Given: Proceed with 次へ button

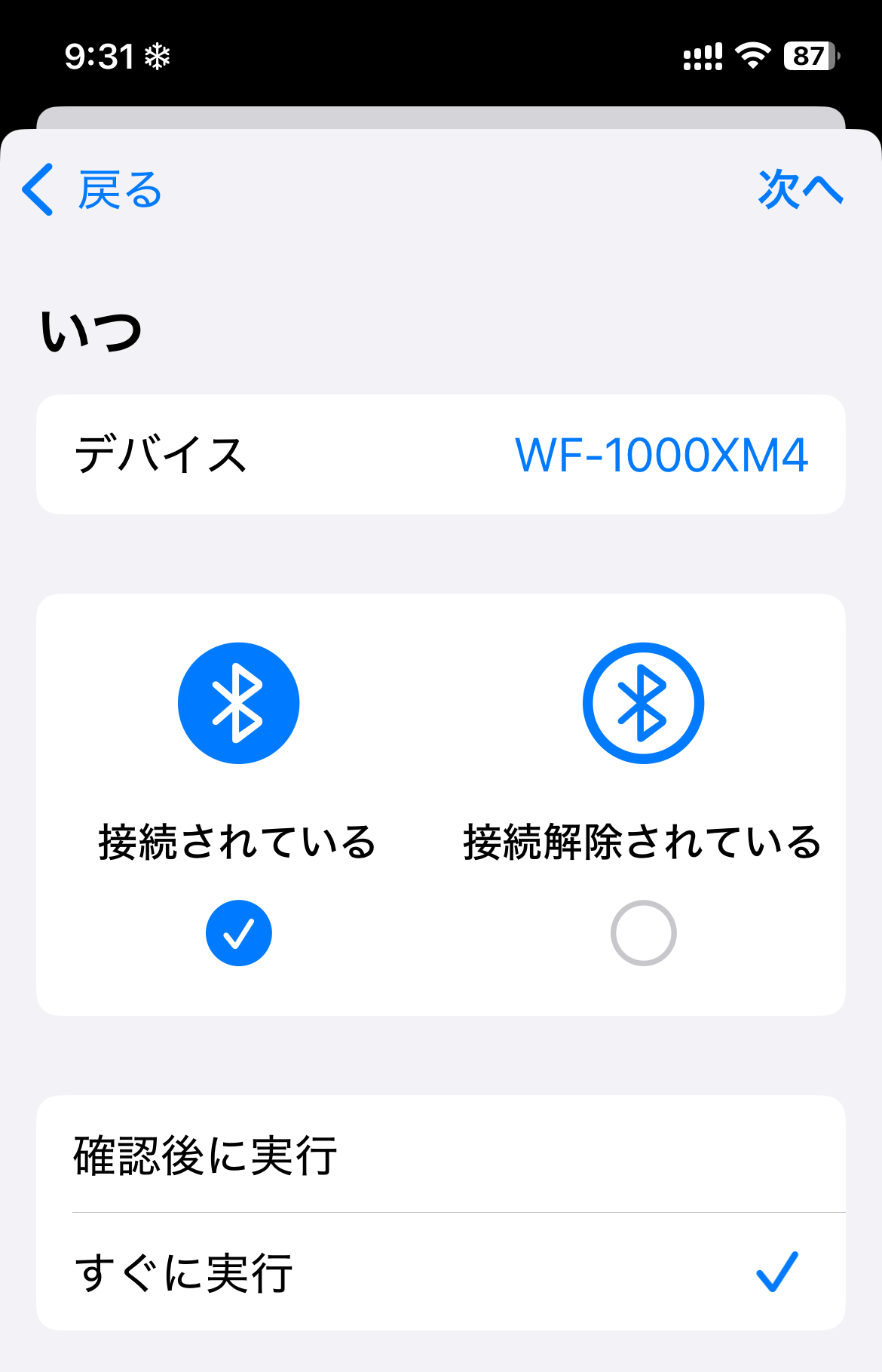Looking at the screenshot, I should (799, 189).
